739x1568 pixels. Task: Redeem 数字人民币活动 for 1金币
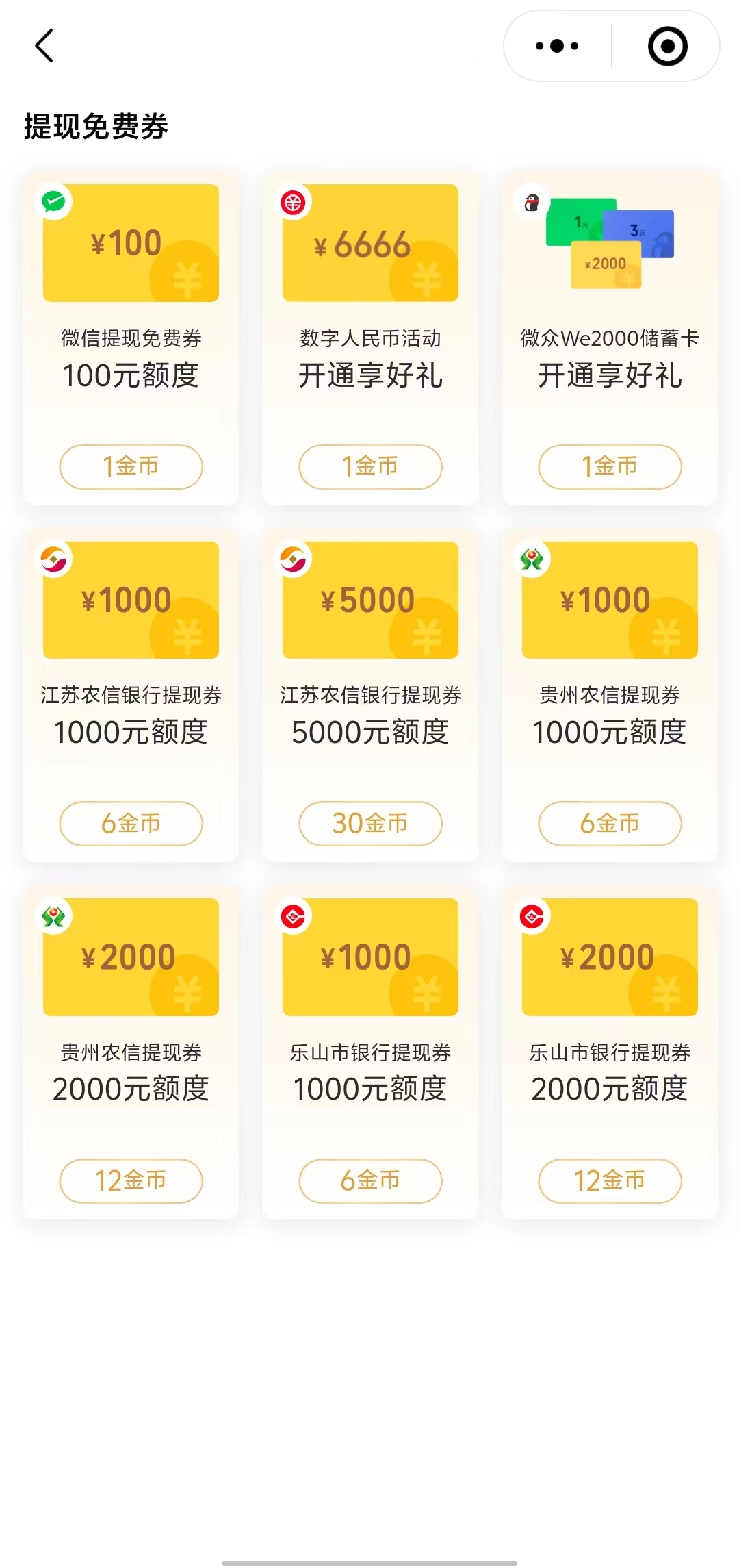coord(370,466)
